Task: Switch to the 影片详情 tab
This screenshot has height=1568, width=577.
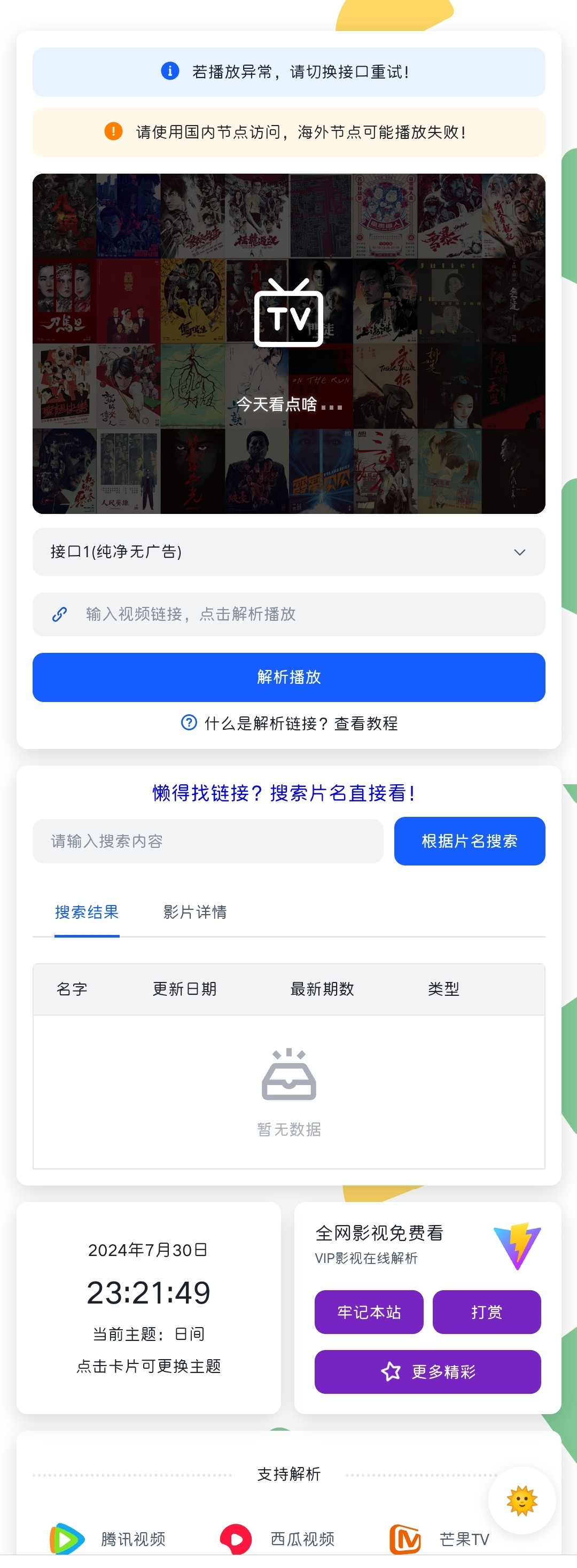Action: [194, 912]
